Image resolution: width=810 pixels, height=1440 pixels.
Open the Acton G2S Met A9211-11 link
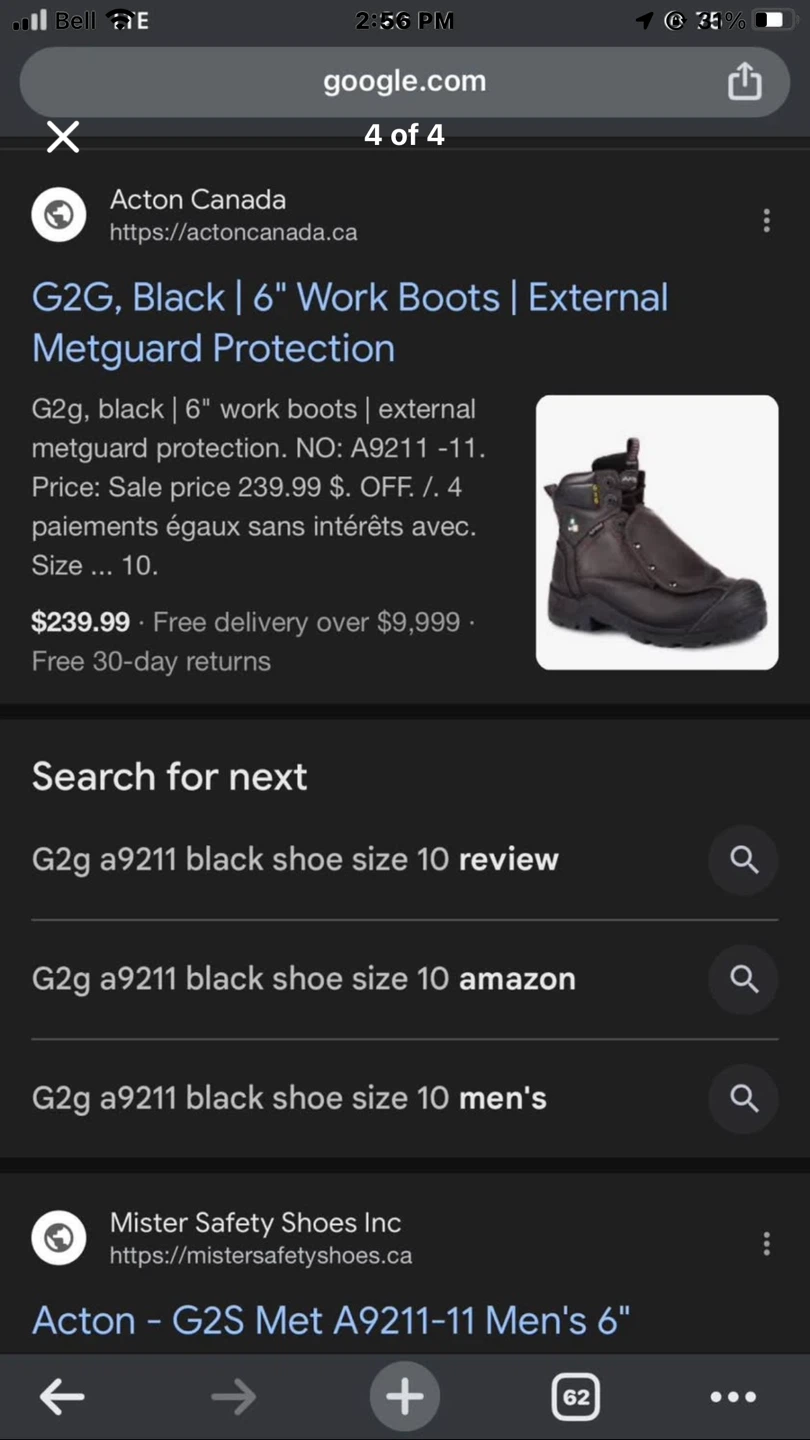pos(331,1320)
